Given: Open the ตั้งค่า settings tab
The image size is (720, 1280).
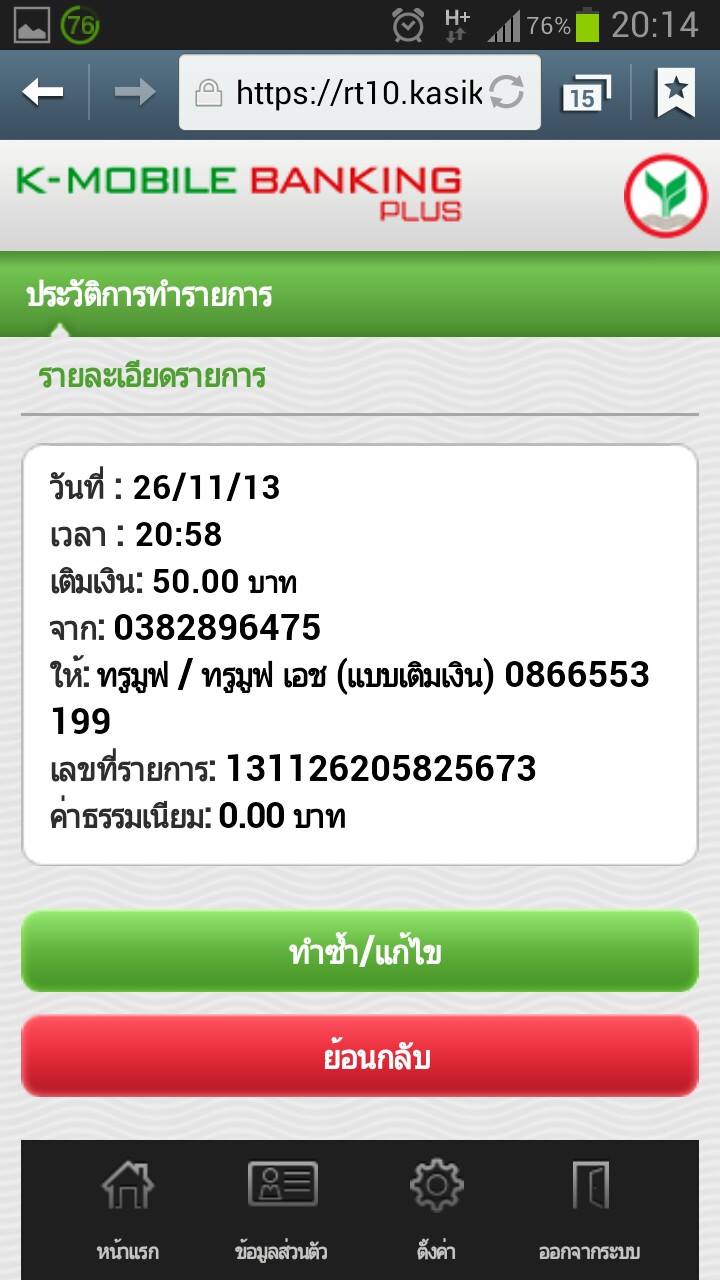Looking at the screenshot, I should [x=437, y=1210].
